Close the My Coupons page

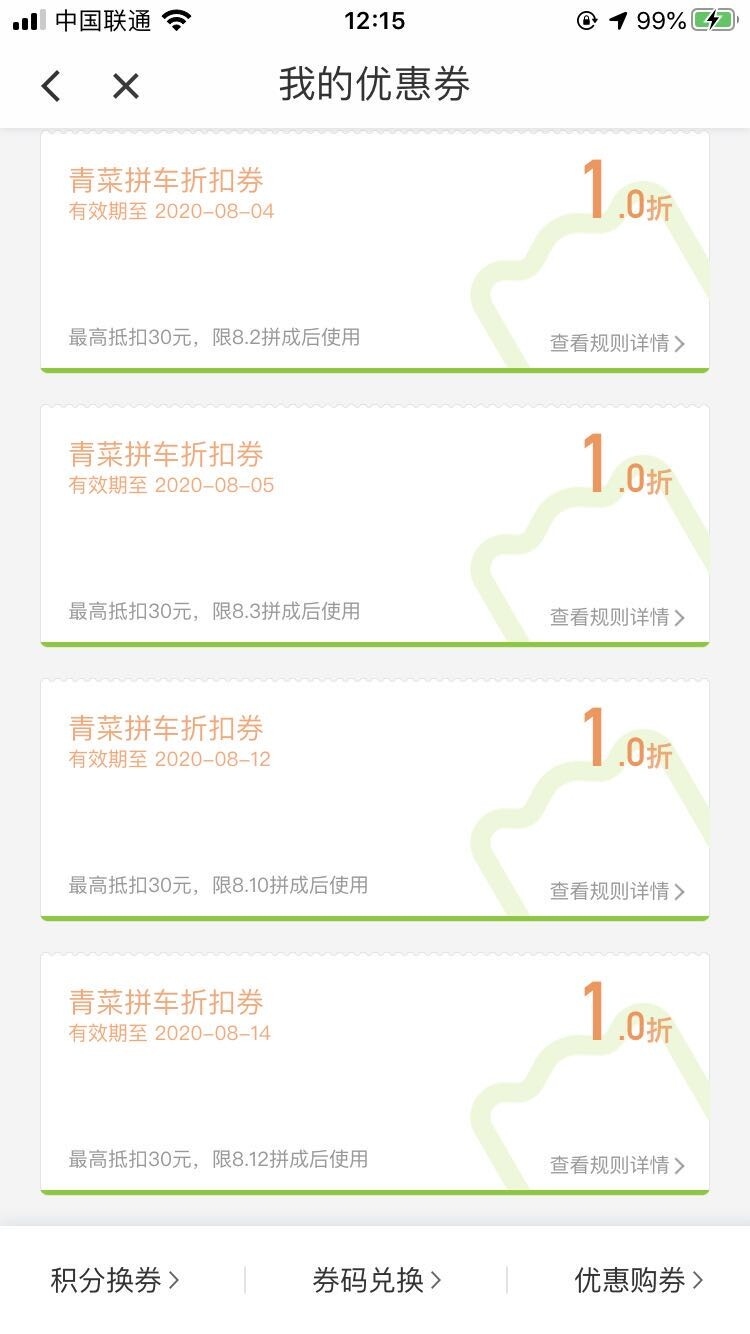pyautogui.click(x=126, y=86)
